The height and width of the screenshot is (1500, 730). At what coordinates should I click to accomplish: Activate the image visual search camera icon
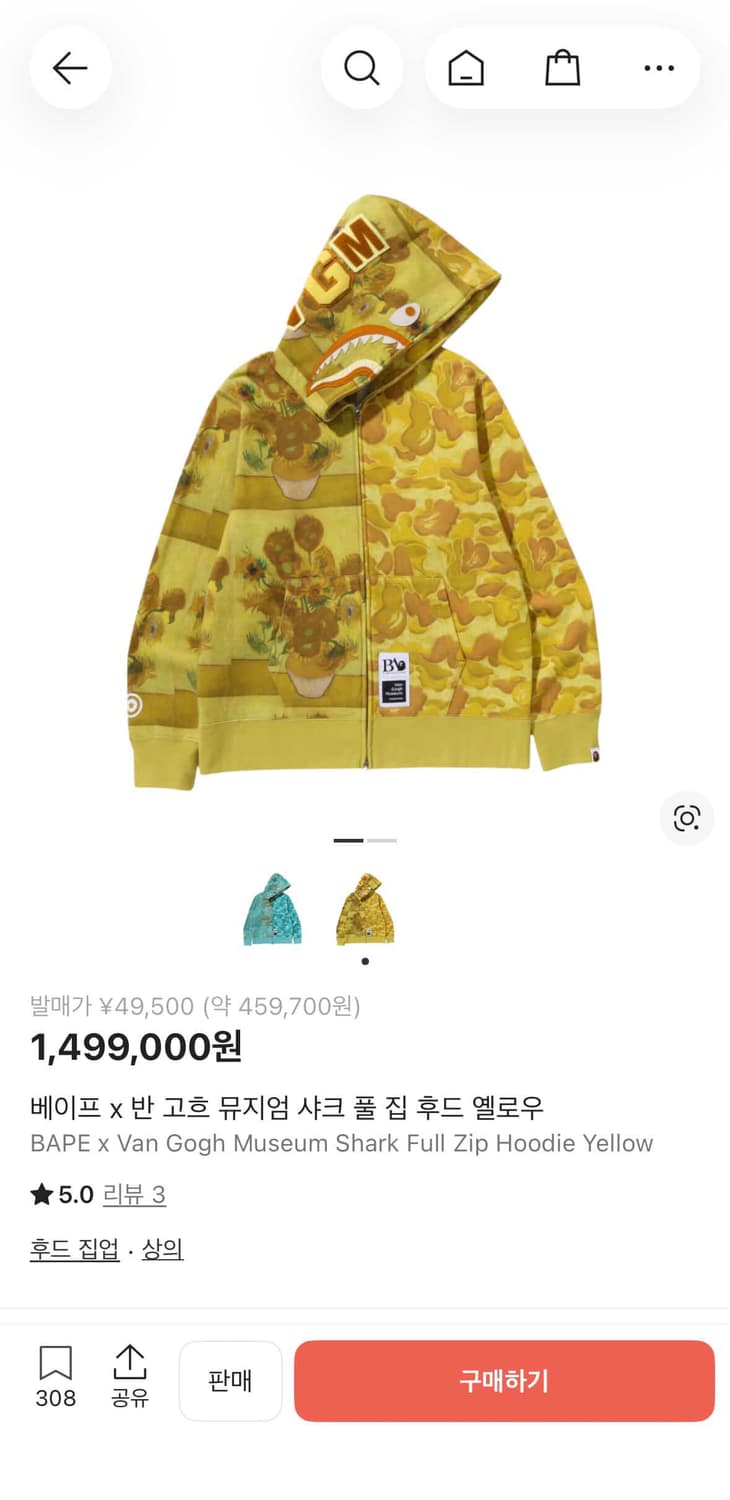point(686,818)
